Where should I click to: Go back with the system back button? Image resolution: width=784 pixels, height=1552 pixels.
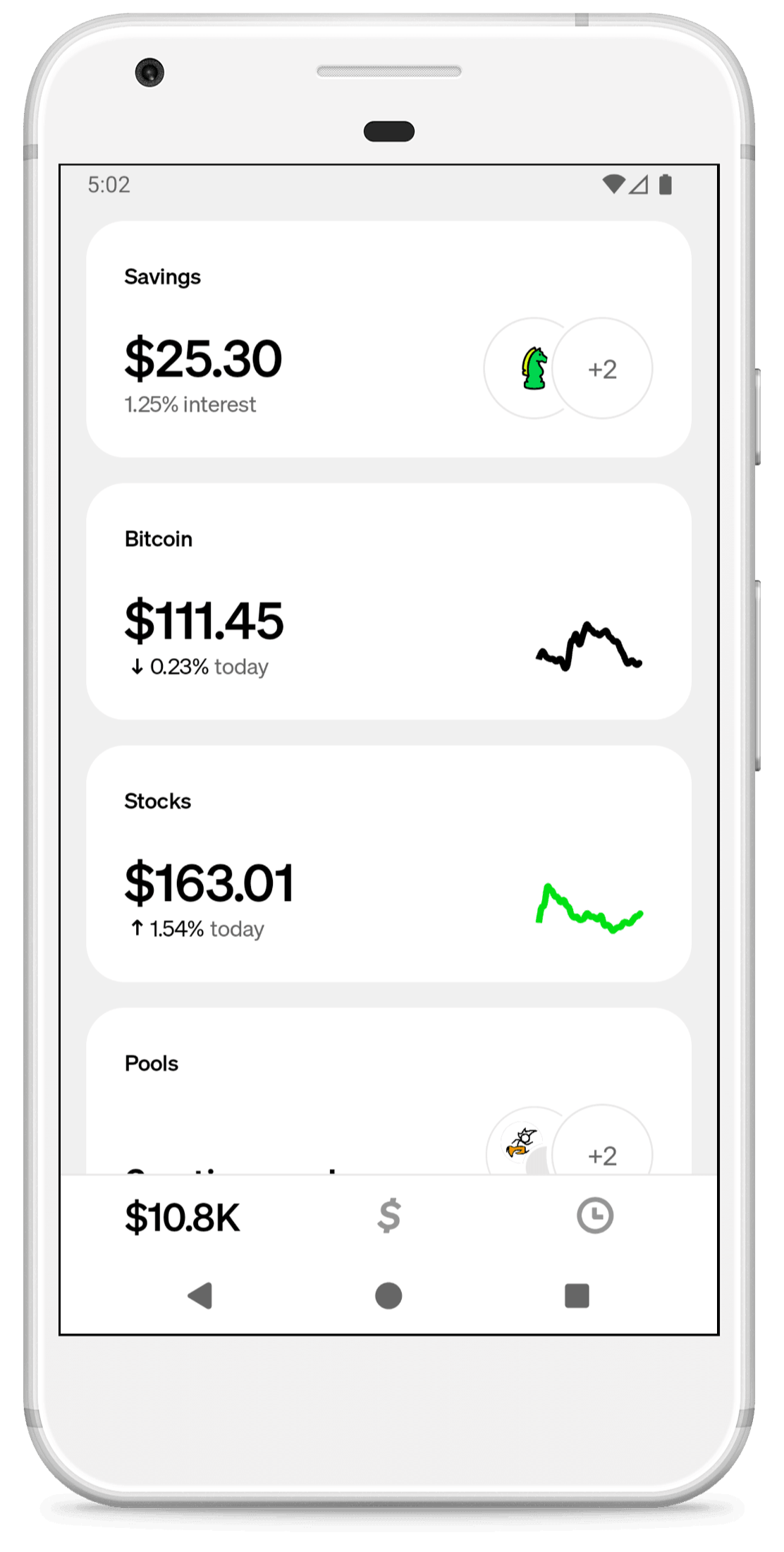tap(200, 1295)
